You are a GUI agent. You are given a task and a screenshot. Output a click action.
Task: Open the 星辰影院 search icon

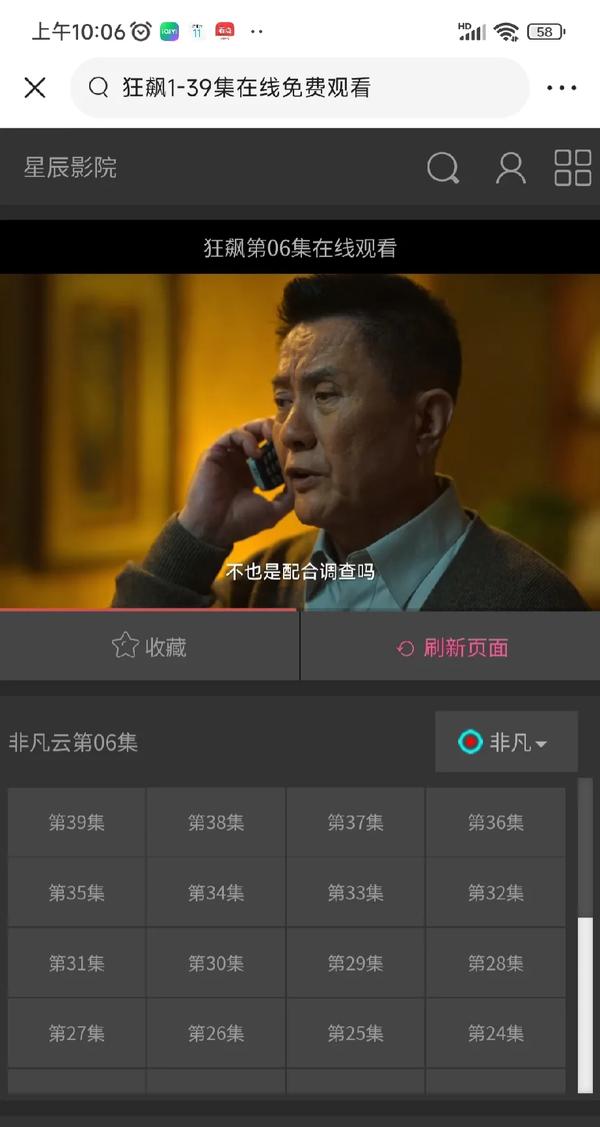(x=443, y=168)
